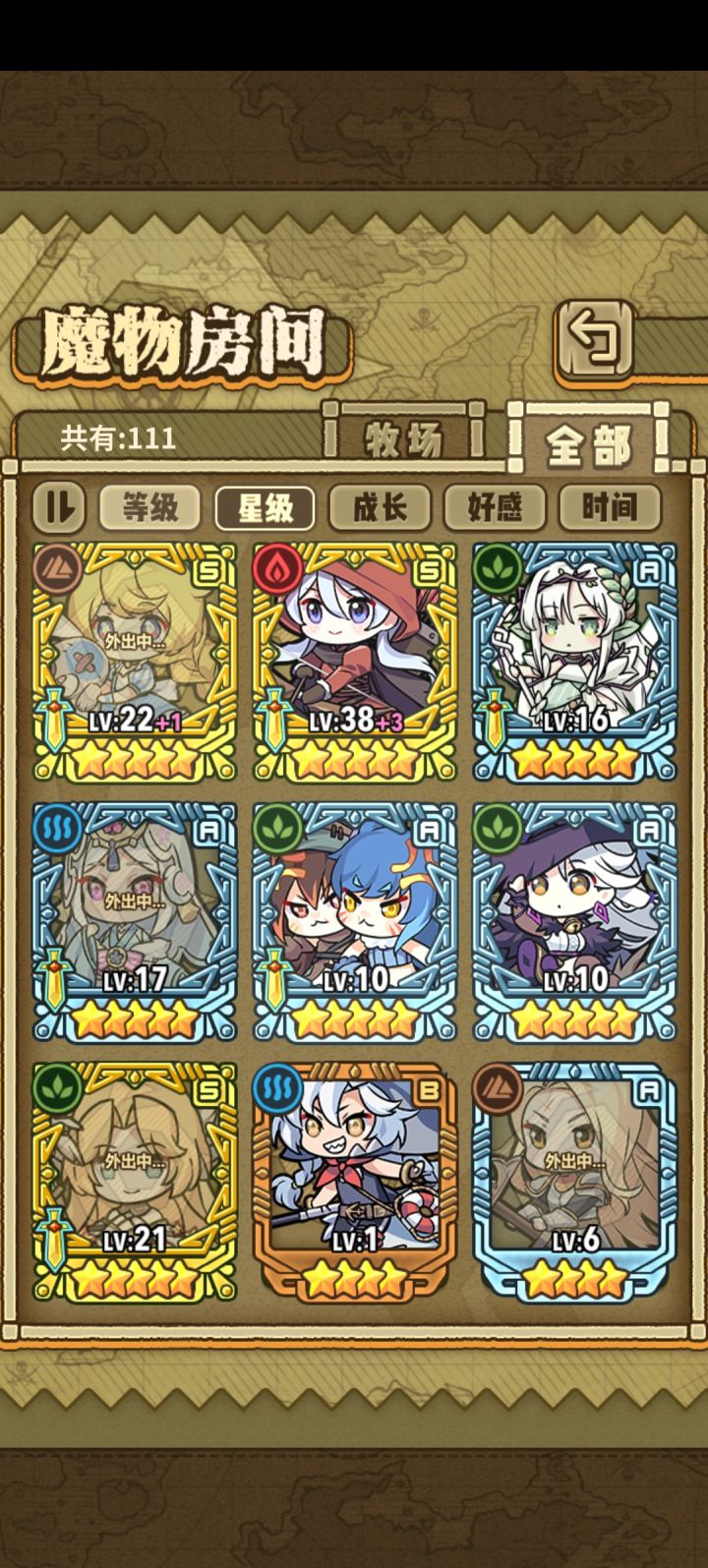Tap the back arrow button

pos(594,341)
